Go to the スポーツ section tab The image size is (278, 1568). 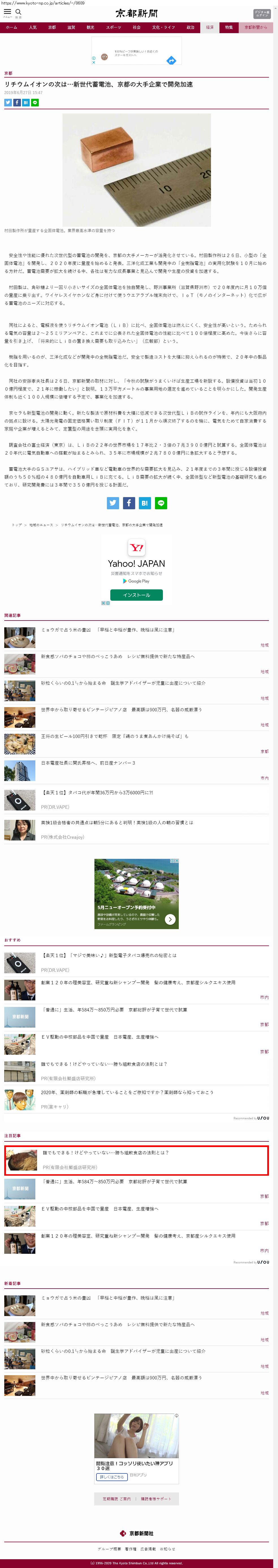tap(113, 27)
